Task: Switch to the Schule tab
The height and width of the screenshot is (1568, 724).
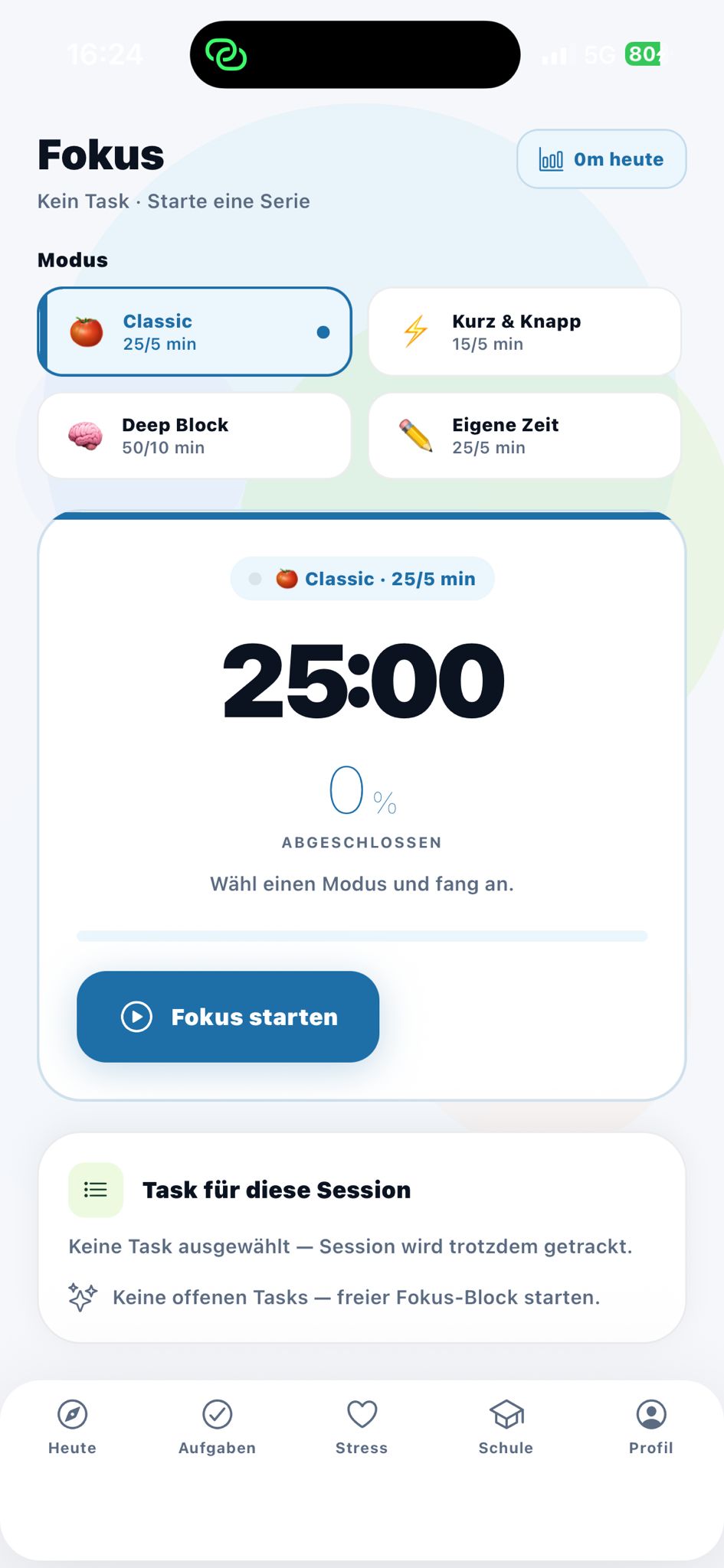Action: coord(506,1426)
